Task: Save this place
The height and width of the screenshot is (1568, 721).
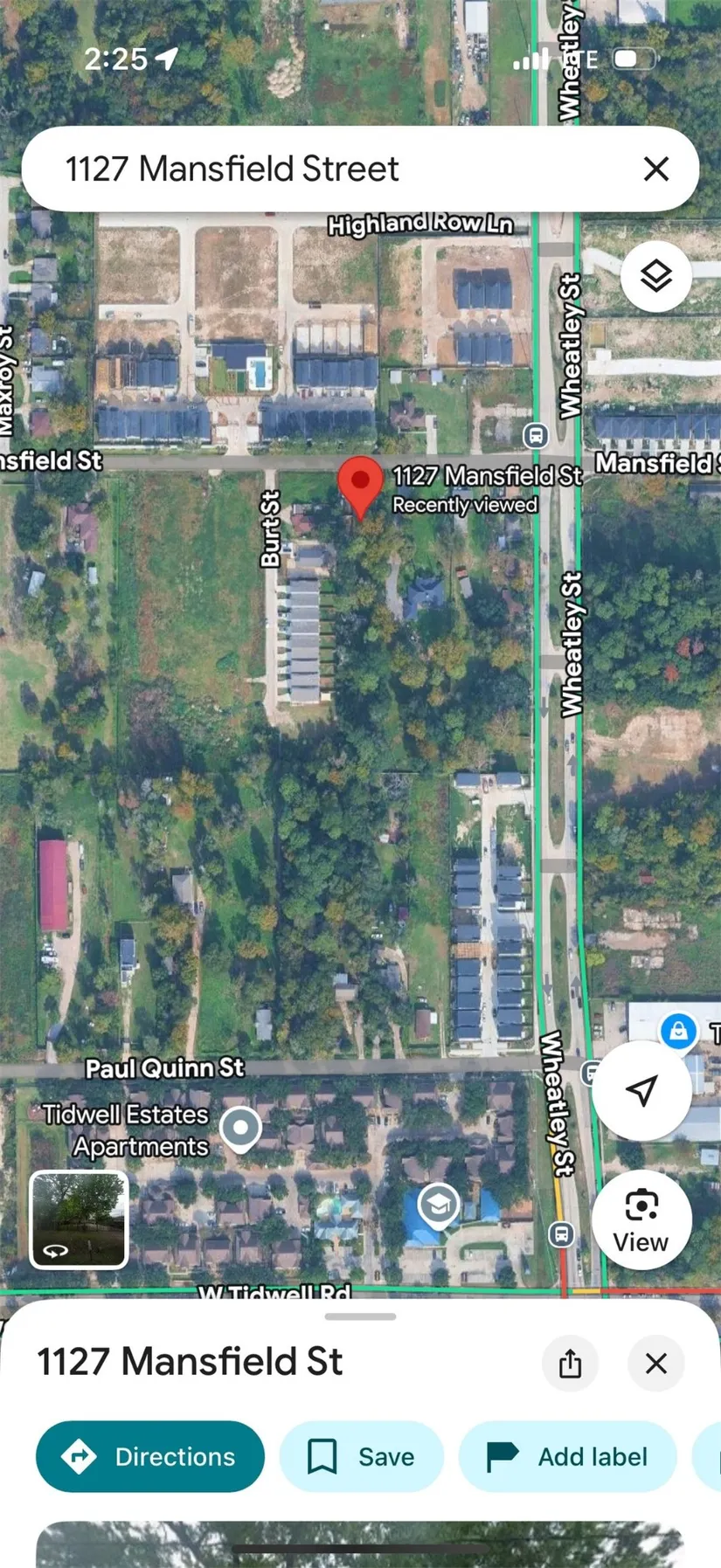Action: pos(361,1456)
